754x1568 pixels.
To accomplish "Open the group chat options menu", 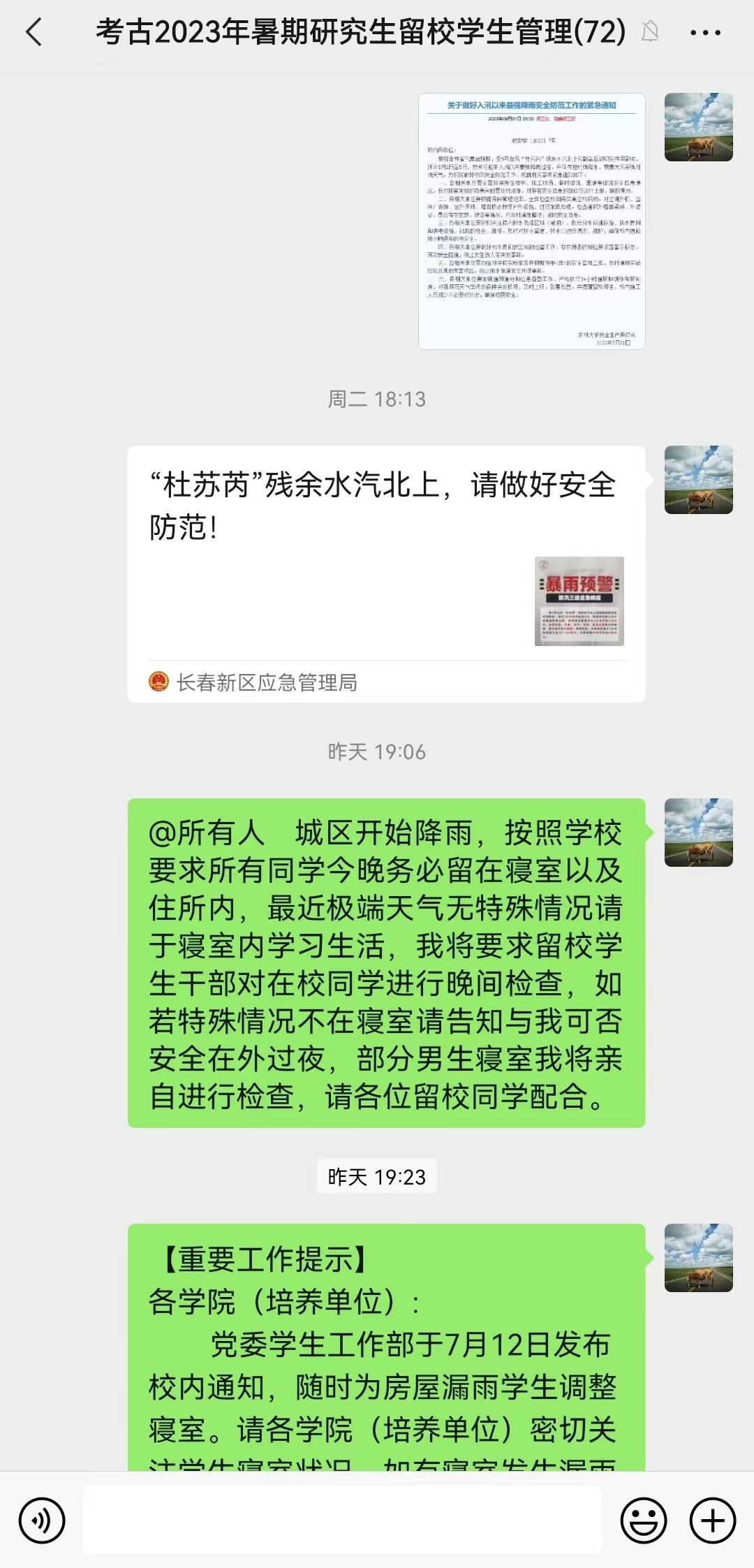I will (705, 32).
